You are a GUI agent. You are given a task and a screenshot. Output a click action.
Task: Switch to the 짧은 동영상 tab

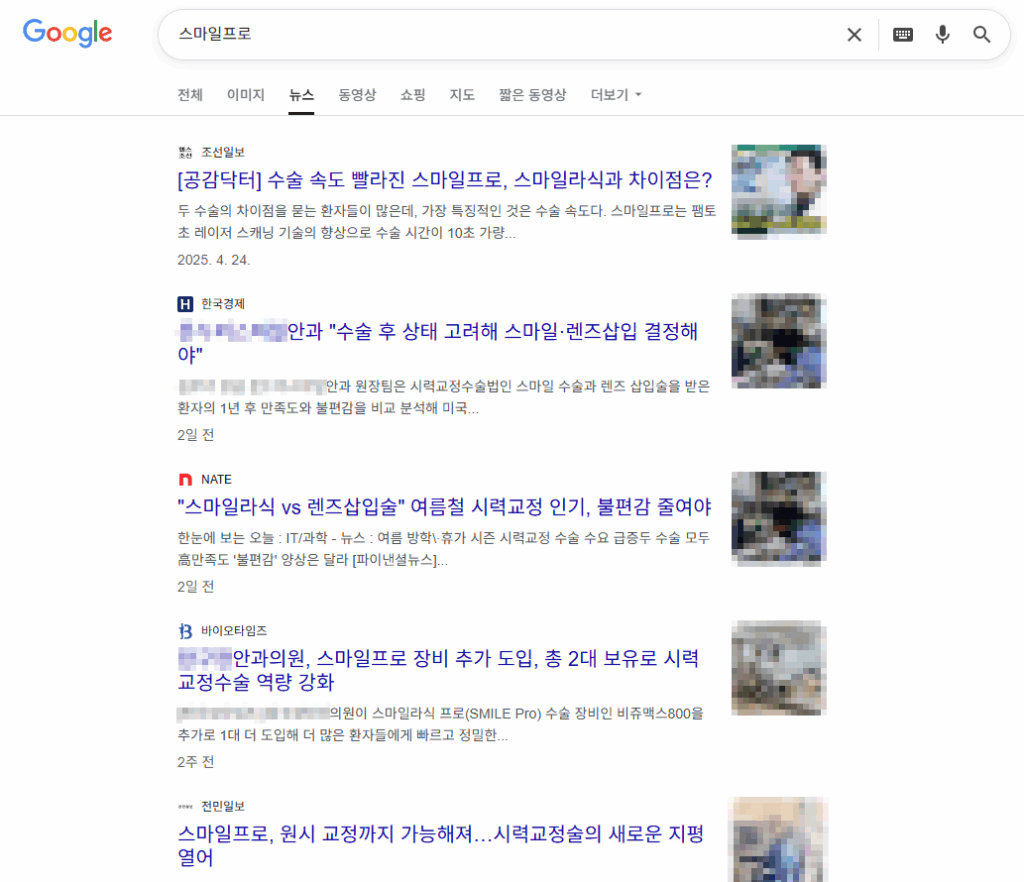(532, 95)
